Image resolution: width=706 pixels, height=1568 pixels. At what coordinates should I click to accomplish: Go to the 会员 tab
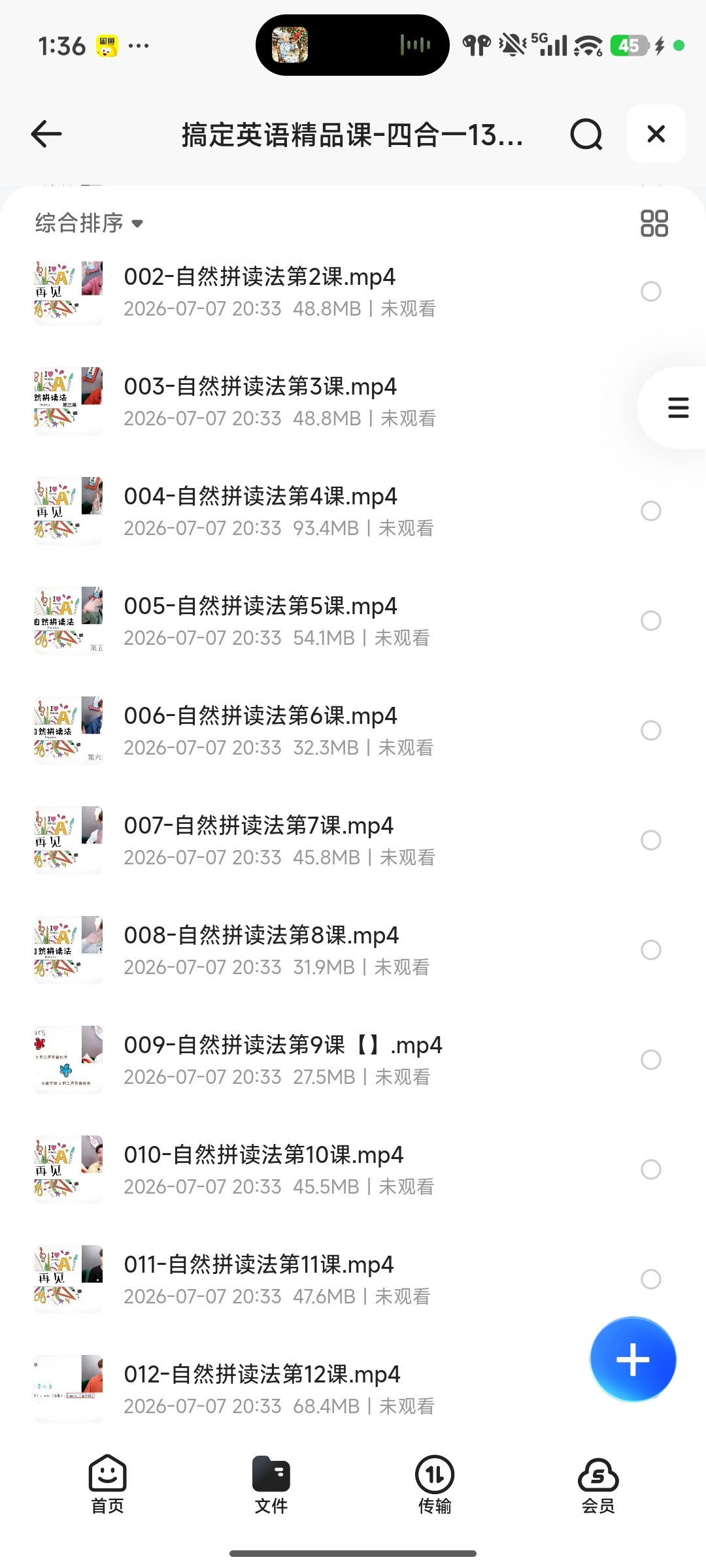pos(598,1484)
